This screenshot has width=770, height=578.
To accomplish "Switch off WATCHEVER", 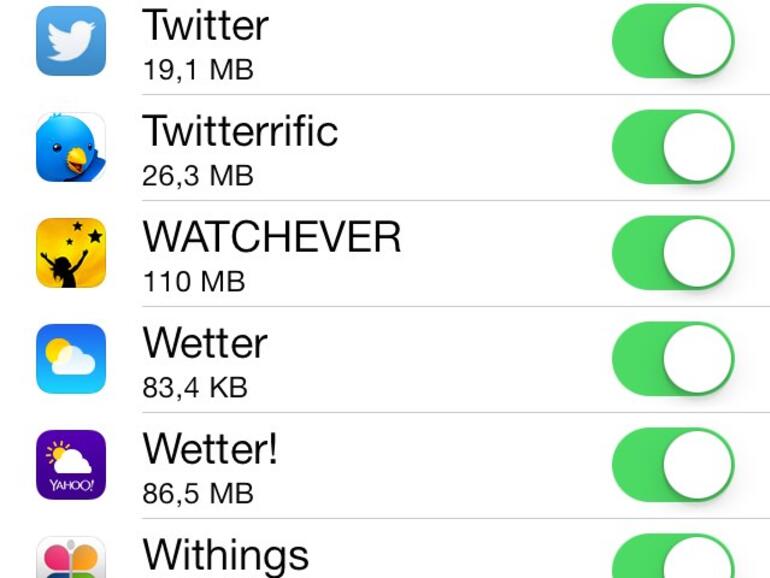I will click(673, 253).
